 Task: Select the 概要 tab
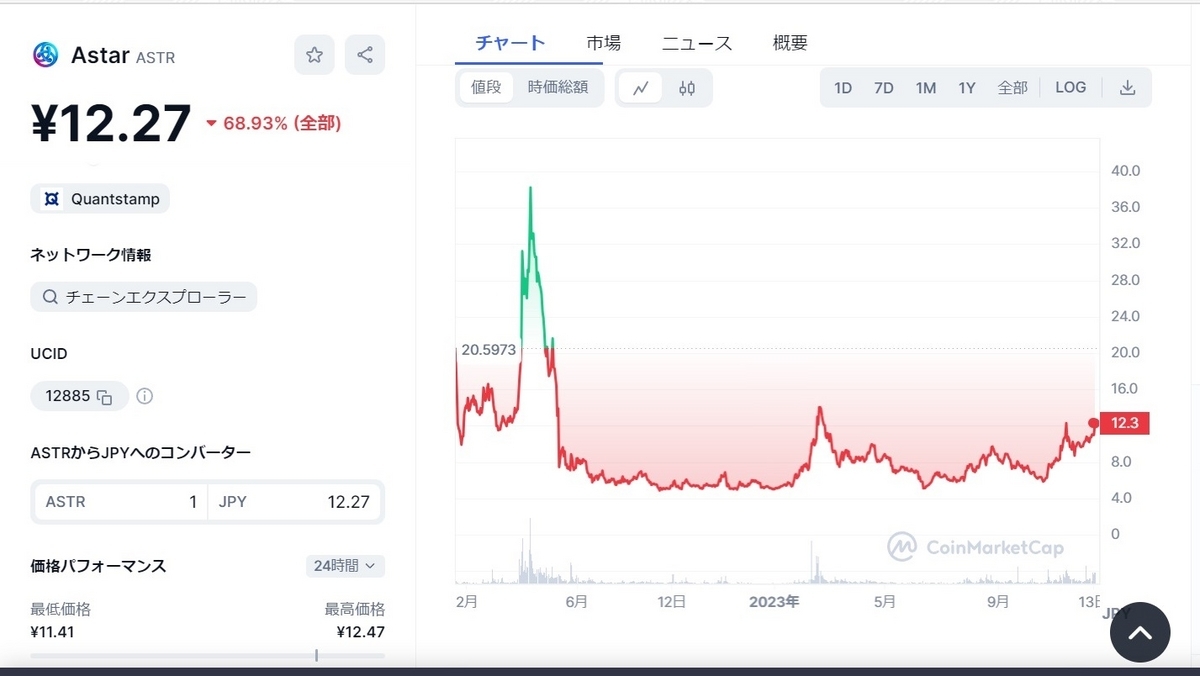pos(790,43)
